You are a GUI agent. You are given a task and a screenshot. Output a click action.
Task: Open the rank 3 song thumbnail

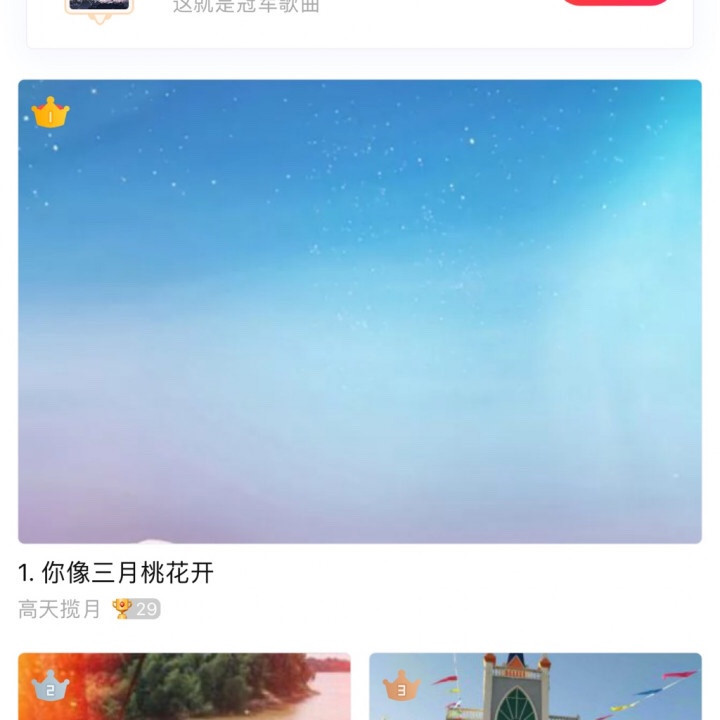click(x=535, y=686)
